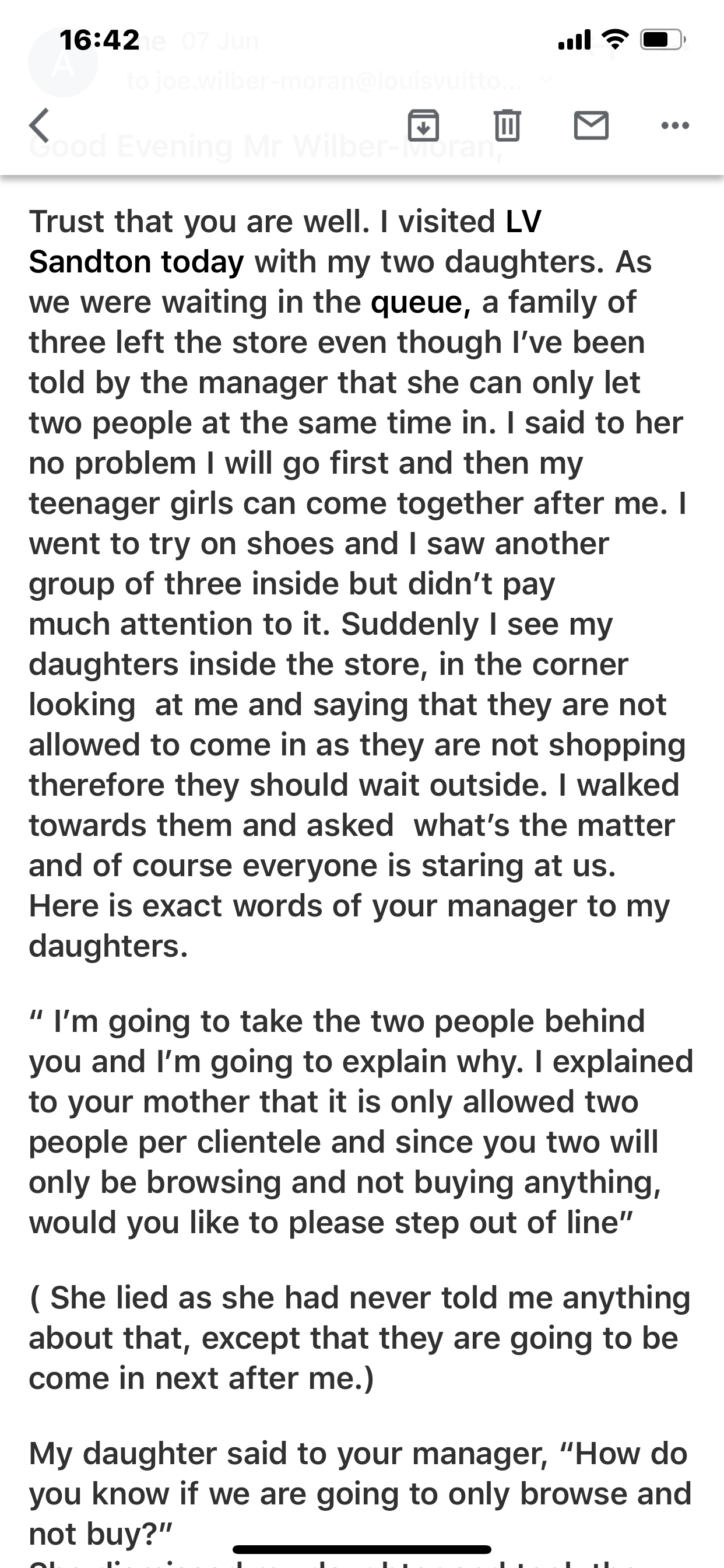Expand recipient details with the chevron

coord(546,80)
